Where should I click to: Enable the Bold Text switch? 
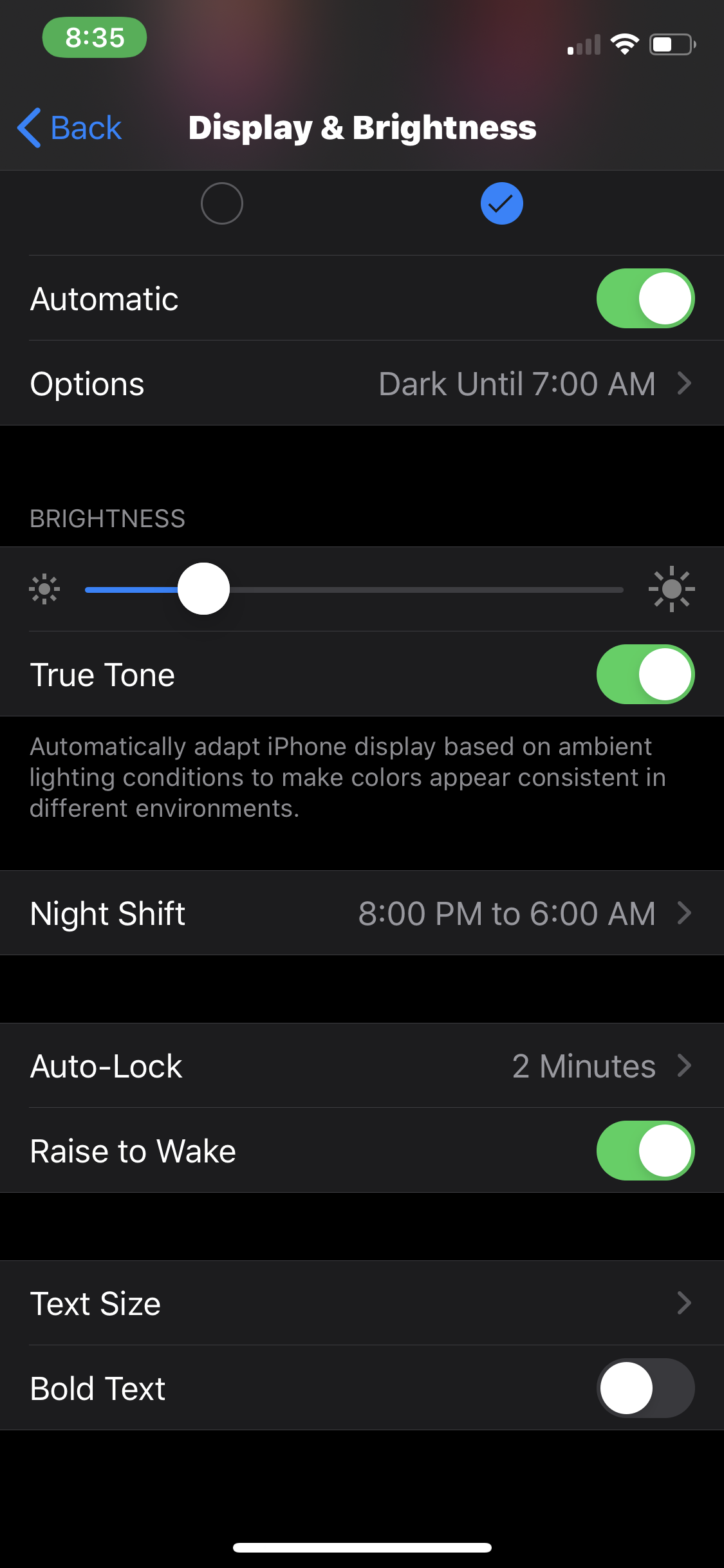tap(645, 1388)
